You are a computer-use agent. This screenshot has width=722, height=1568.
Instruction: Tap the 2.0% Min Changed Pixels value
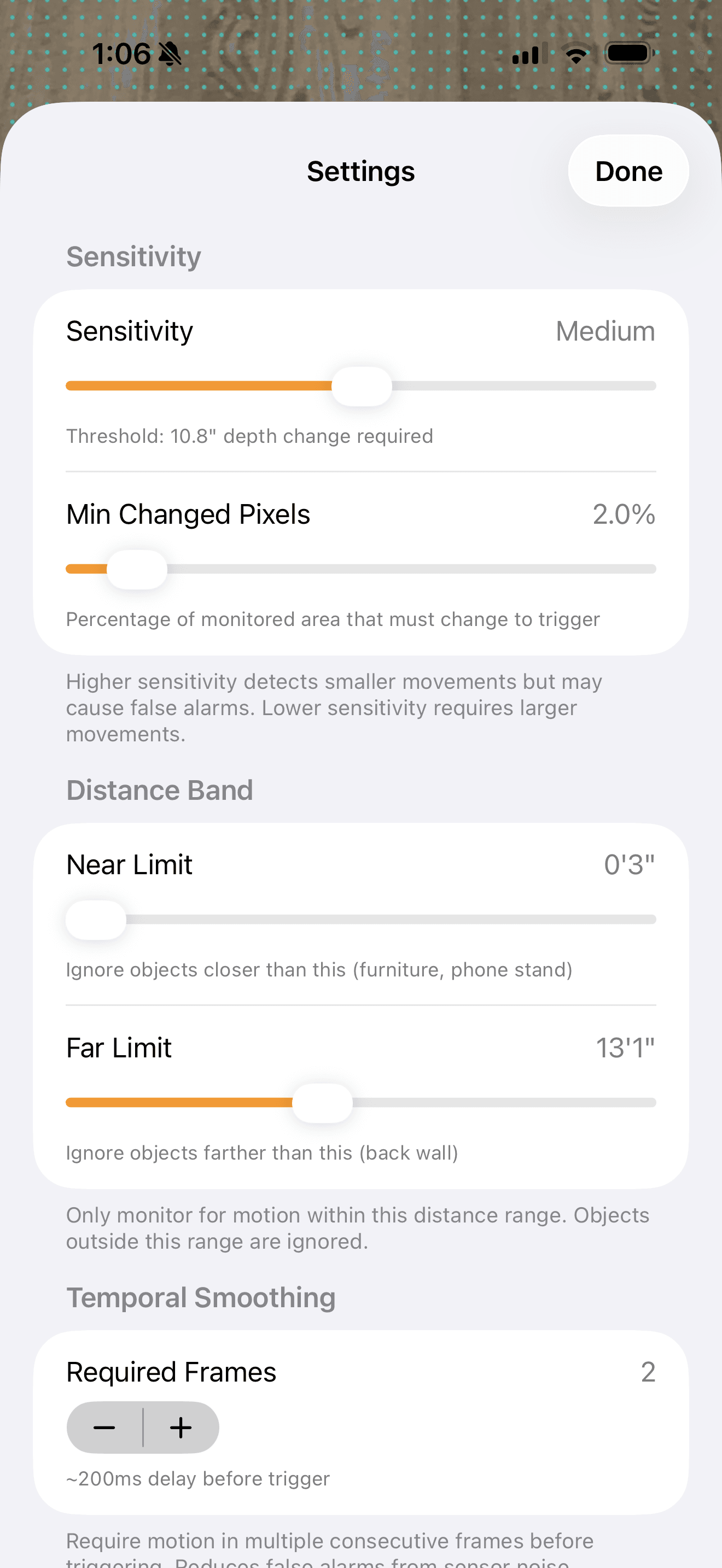tap(624, 514)
